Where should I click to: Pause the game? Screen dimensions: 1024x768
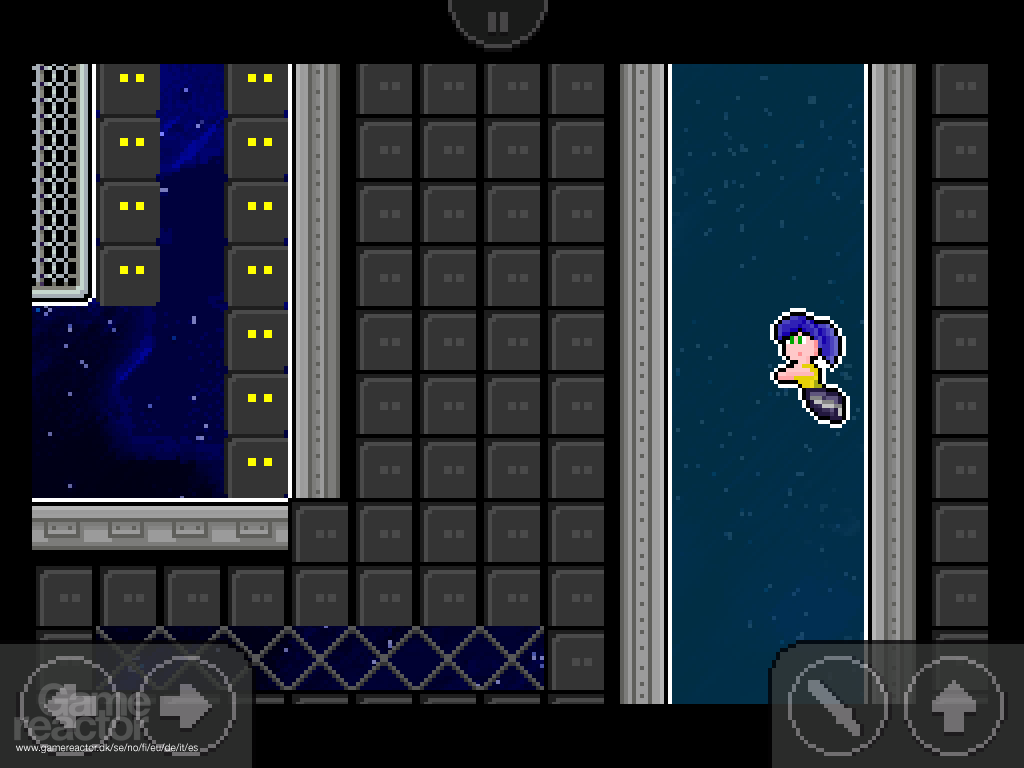497,20
